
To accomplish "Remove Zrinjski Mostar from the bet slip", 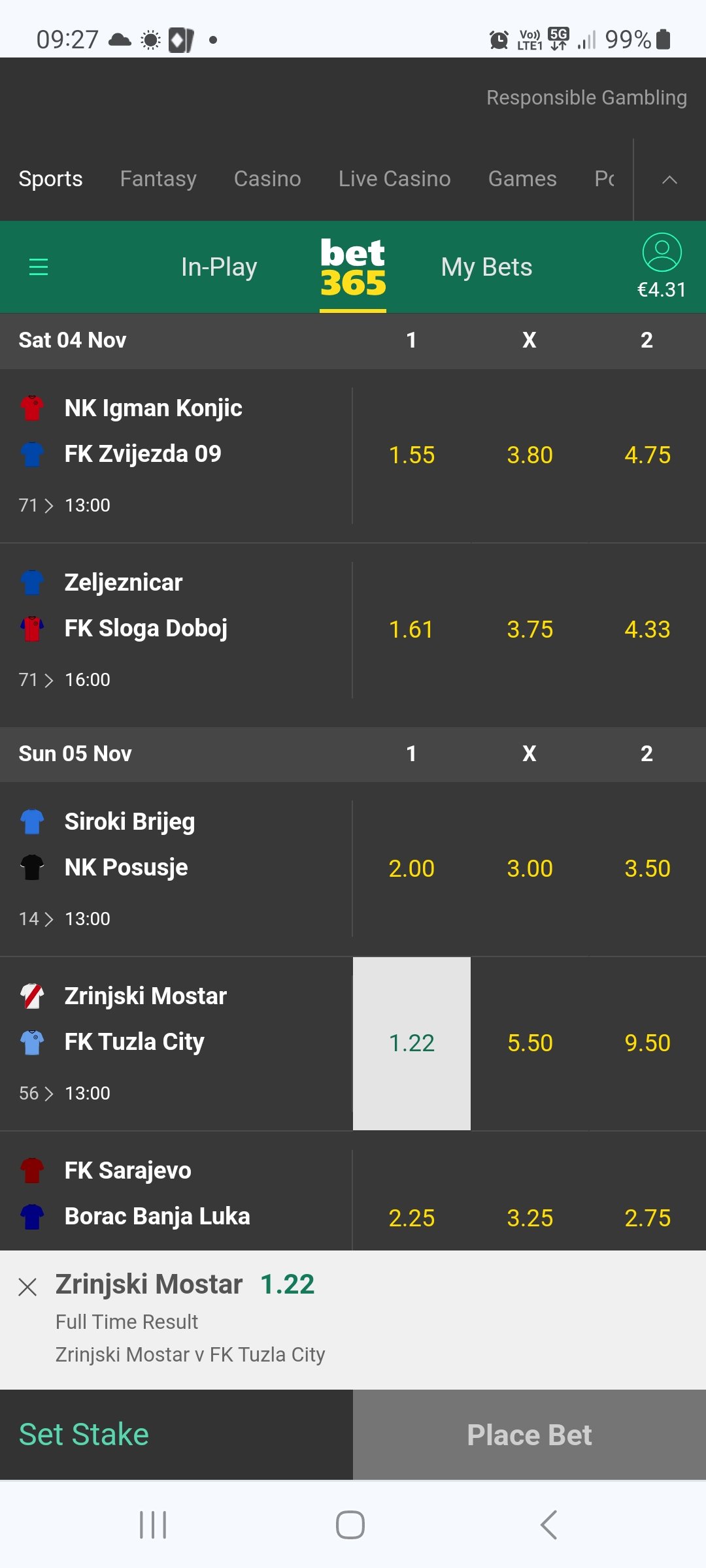I will tap(27, 1287).
